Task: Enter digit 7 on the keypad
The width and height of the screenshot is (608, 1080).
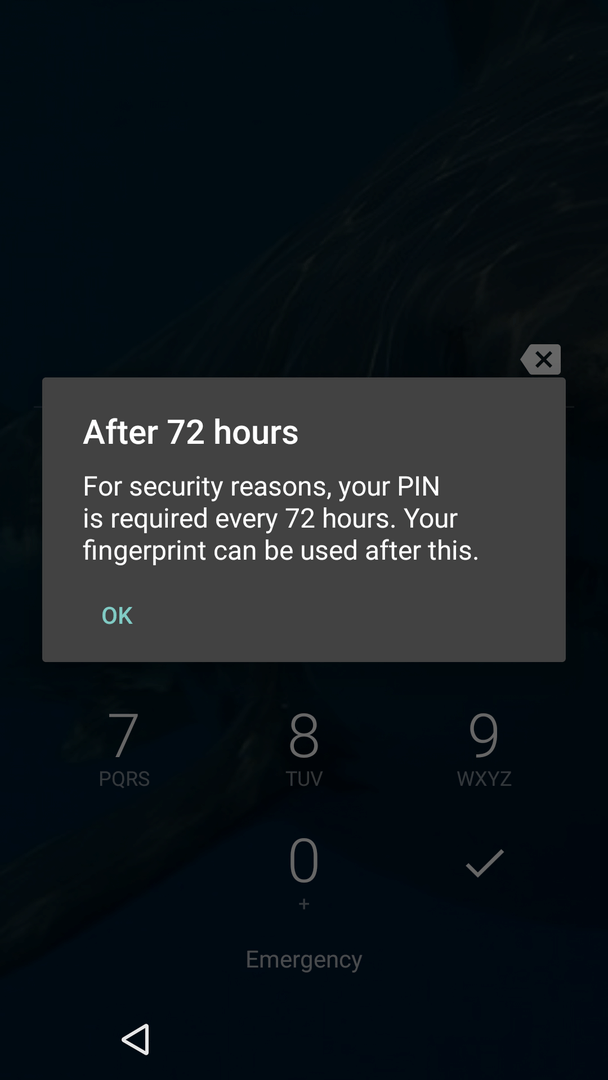Action: click(x=124, y=747)
